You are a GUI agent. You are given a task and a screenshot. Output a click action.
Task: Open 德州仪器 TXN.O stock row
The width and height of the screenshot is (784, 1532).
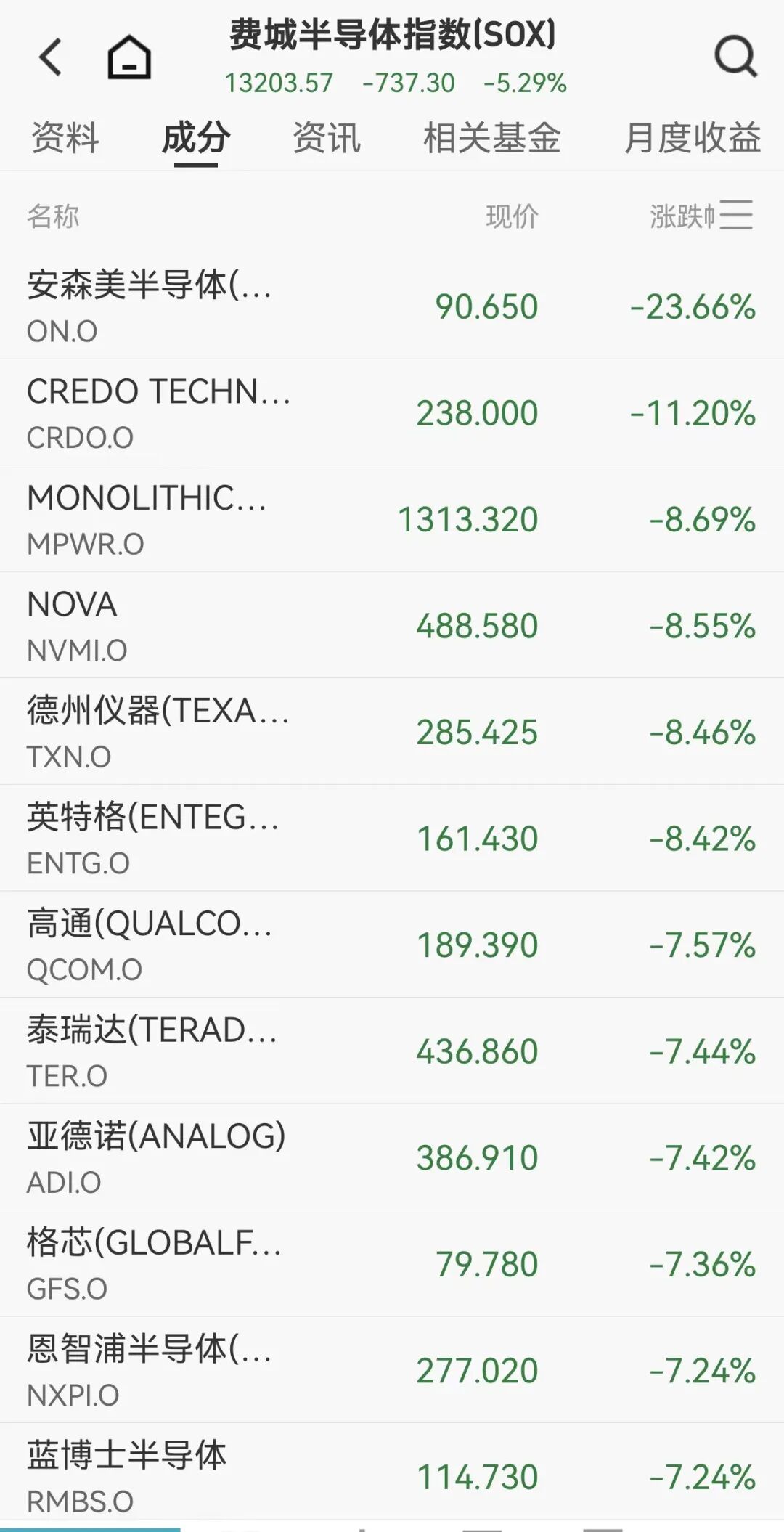click(x=392, y=732)
